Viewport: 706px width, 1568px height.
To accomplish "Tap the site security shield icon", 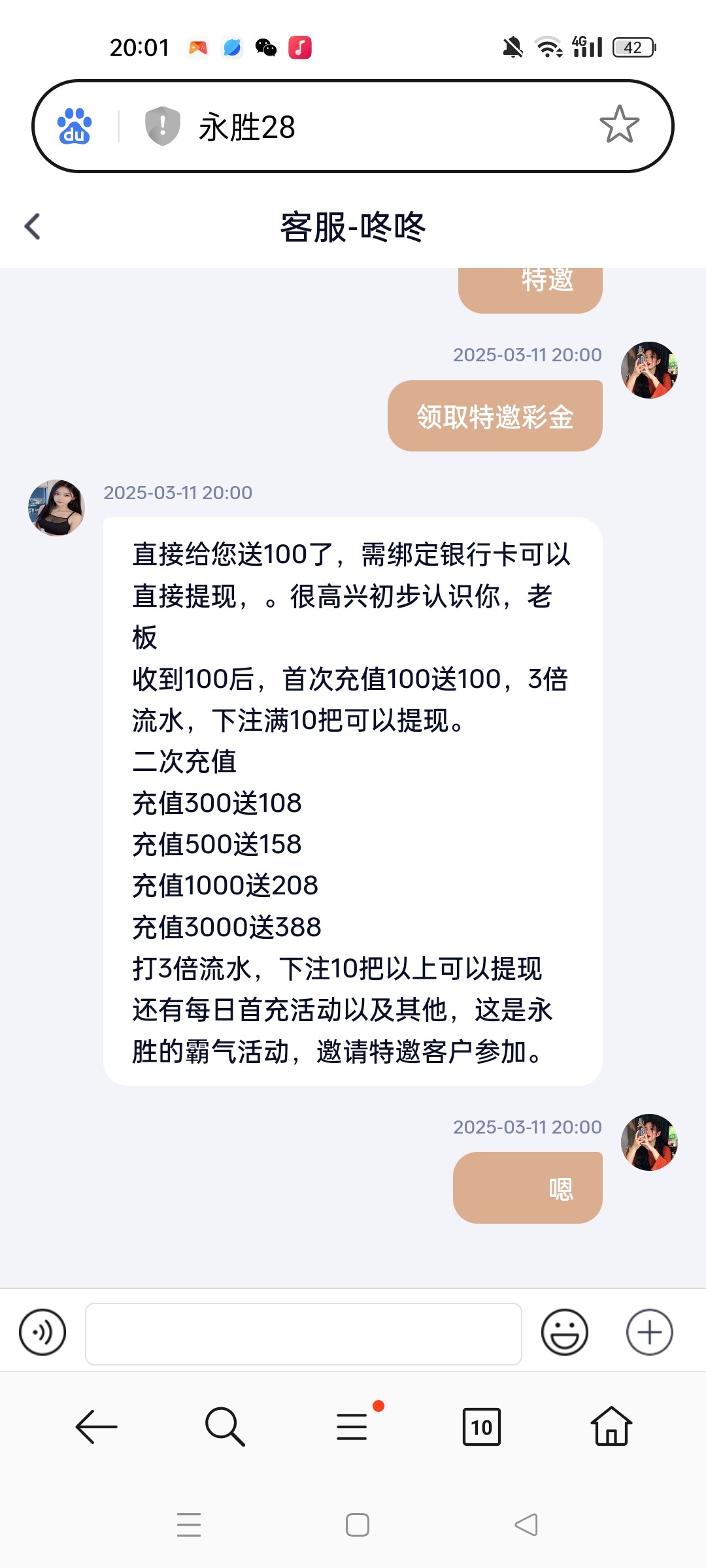I will click(162, 125).
